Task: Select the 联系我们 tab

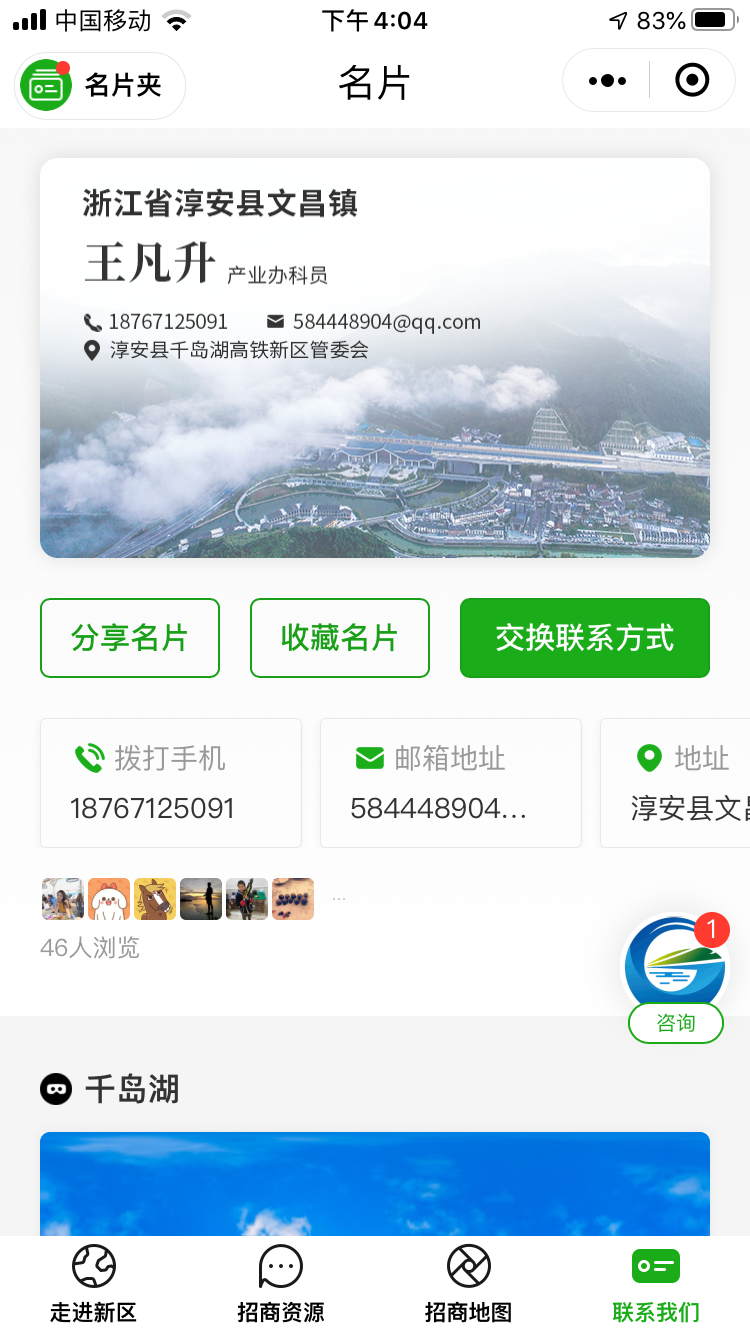Action: [656, 1286]
